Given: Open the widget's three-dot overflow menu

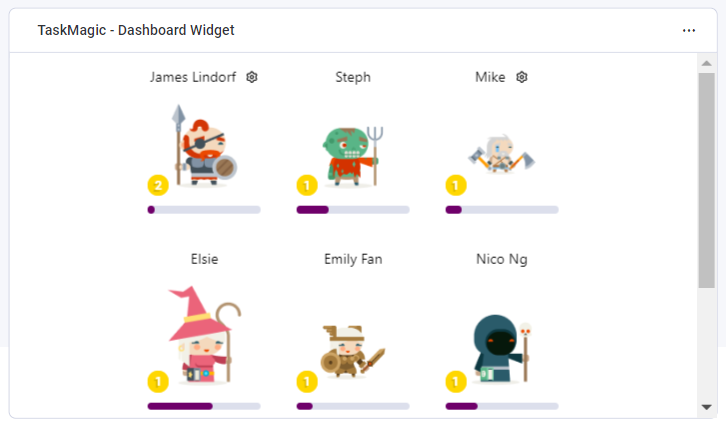Looking at the screenshot, I should tap(689, 30).
